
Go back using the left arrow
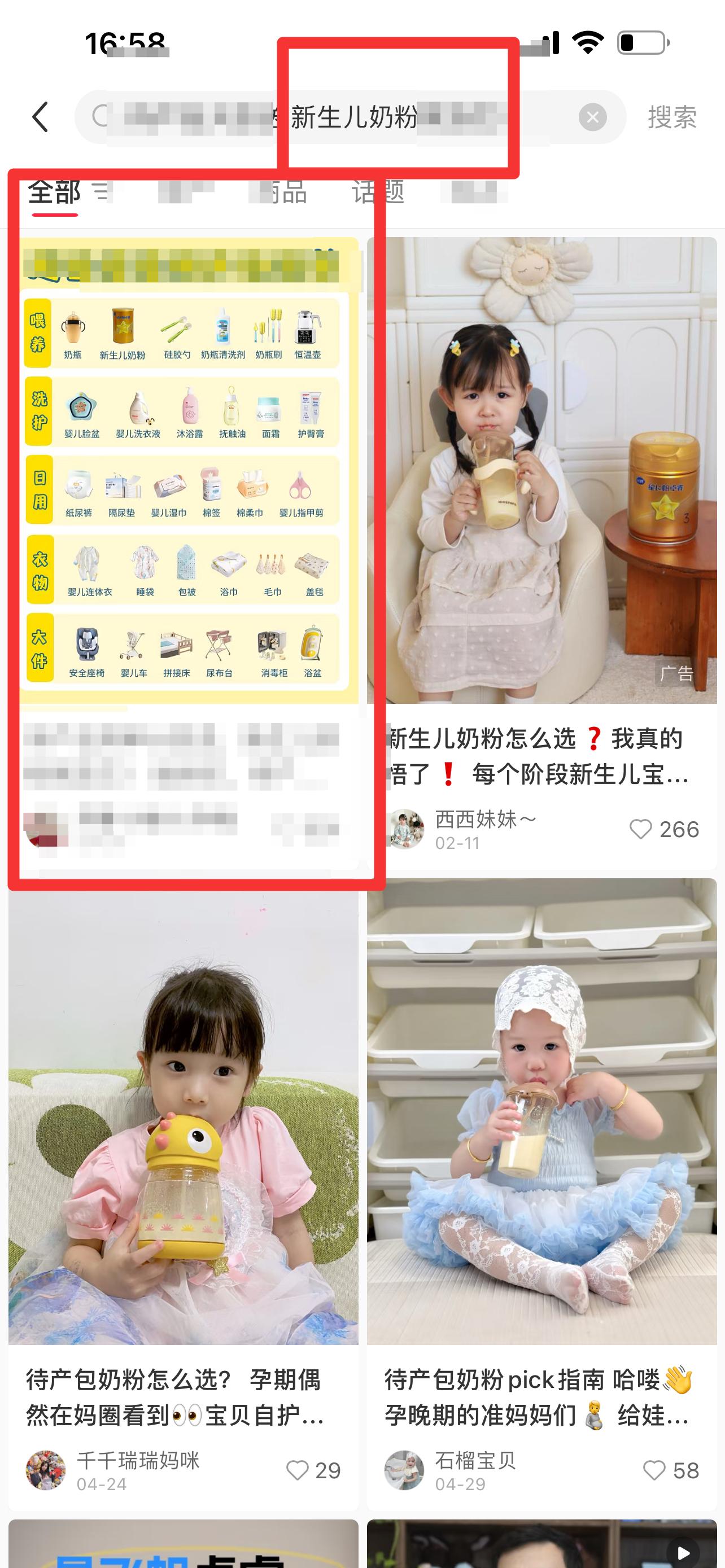(x=40, y=117)
